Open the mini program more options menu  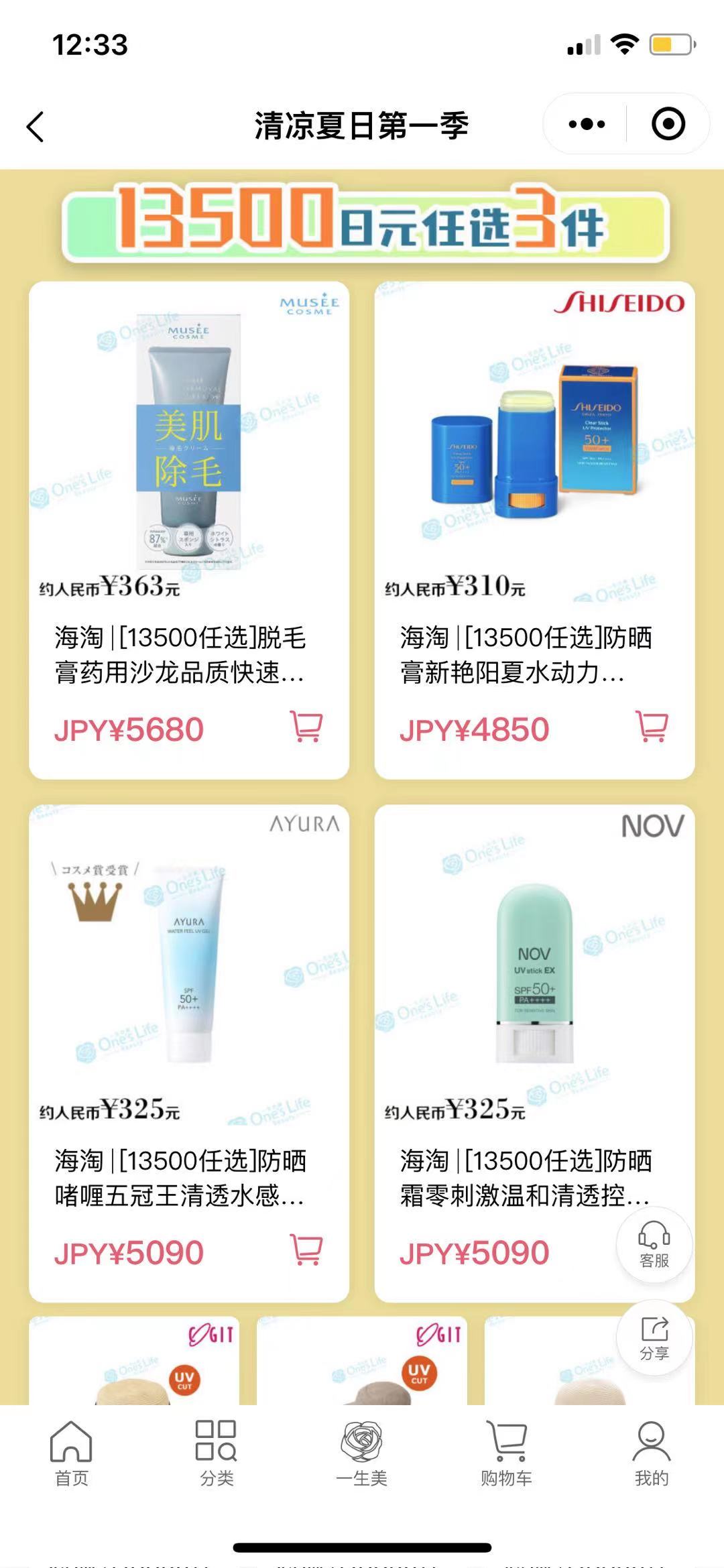point(587,124)
